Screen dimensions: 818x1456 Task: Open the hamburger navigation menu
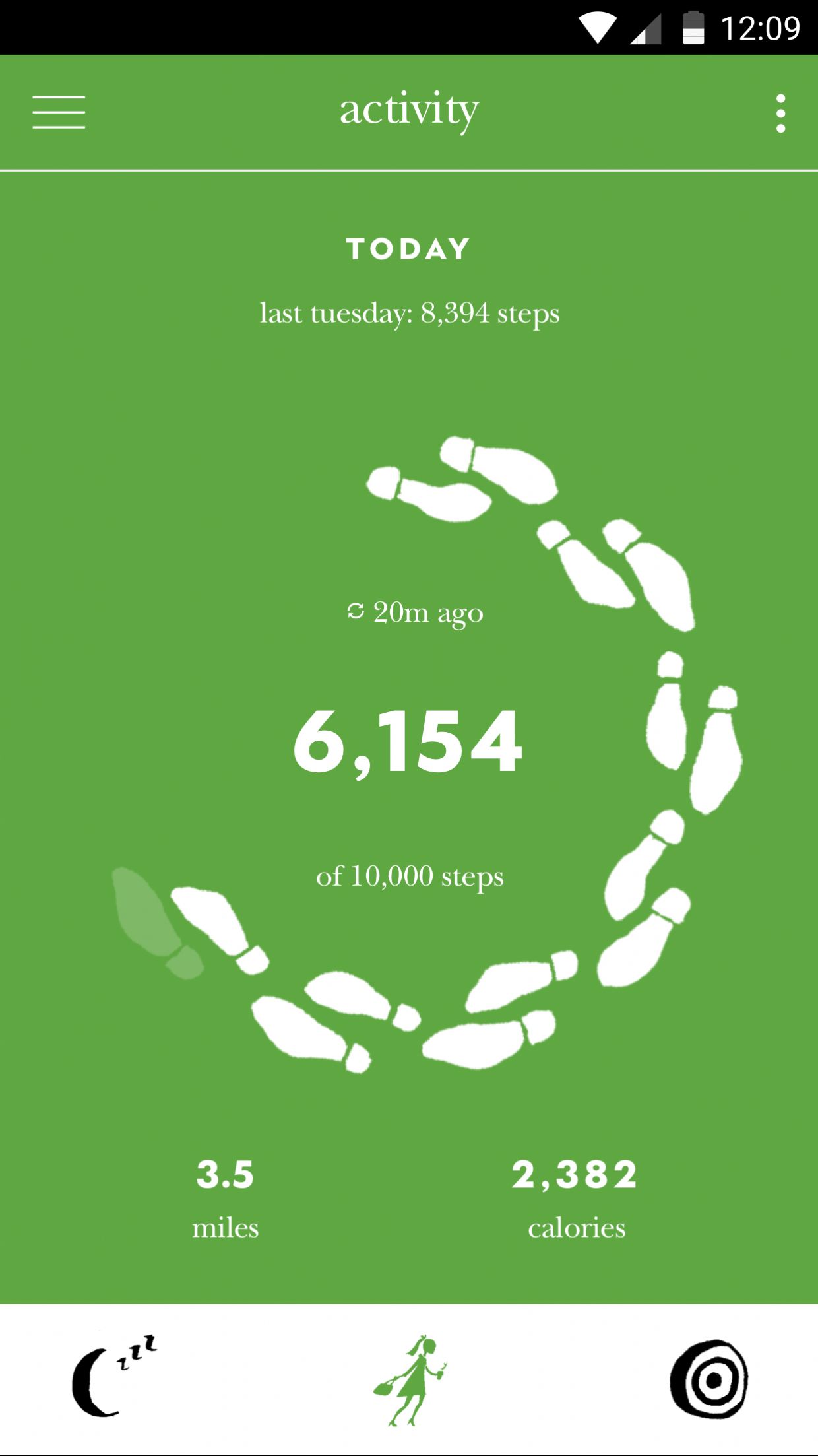(59, 112)
